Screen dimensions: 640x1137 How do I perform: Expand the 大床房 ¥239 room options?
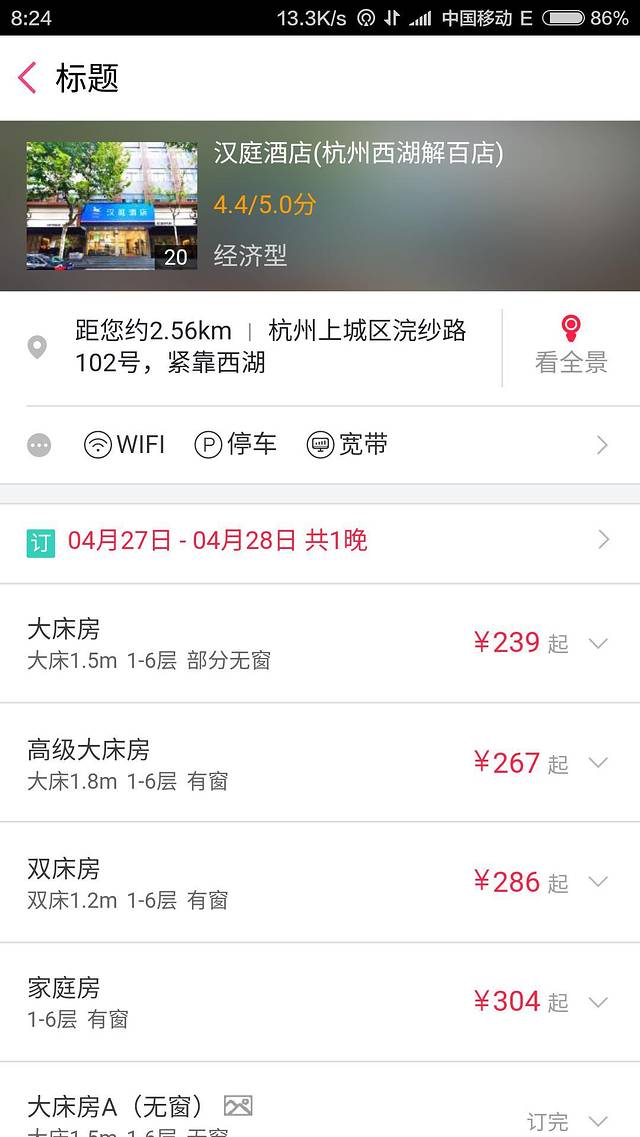(x=598, y=643)
